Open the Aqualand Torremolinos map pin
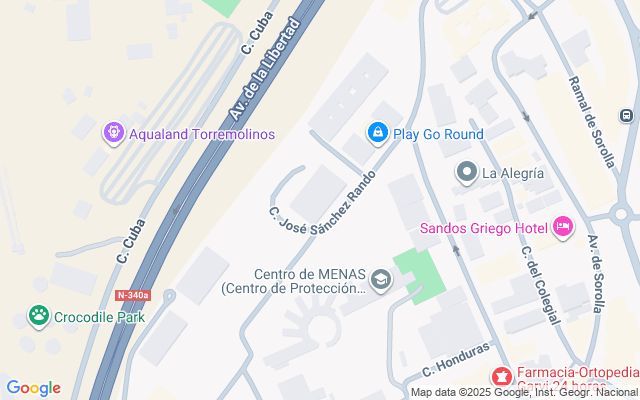Viewport: 640px width, 400px height. pos(113,132)
